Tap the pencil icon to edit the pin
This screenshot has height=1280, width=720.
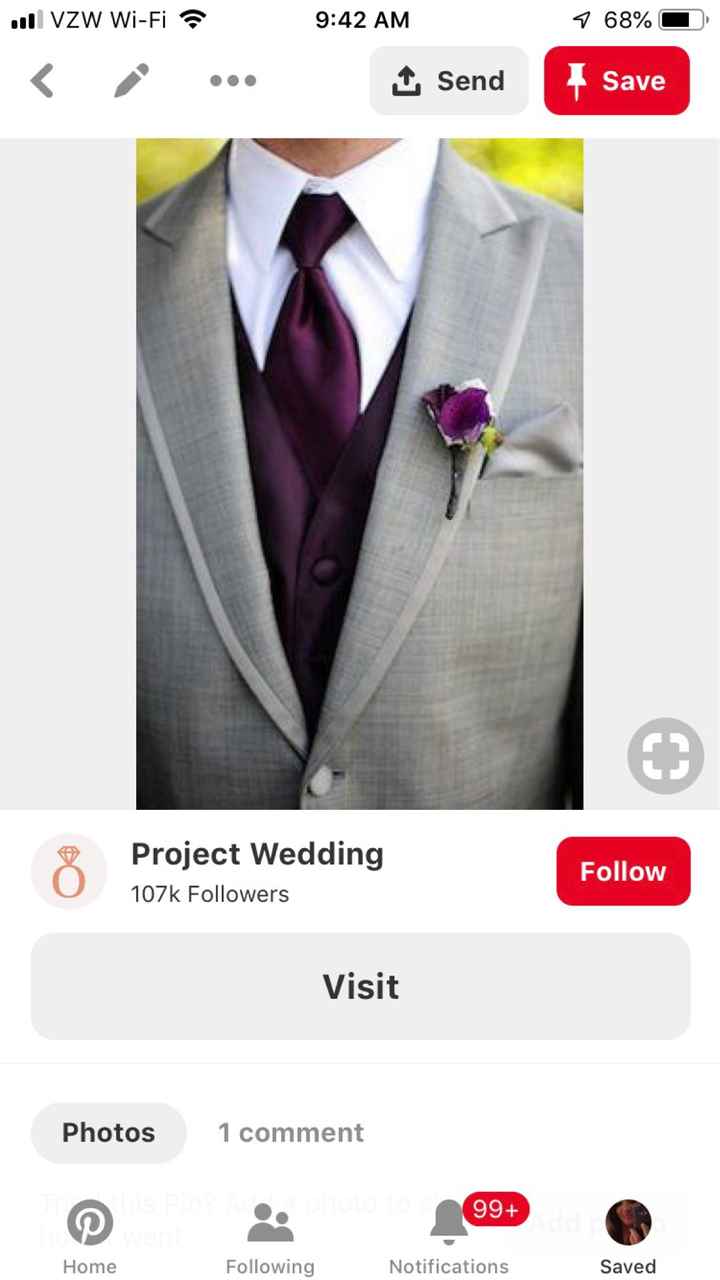[x=131, y=80]
